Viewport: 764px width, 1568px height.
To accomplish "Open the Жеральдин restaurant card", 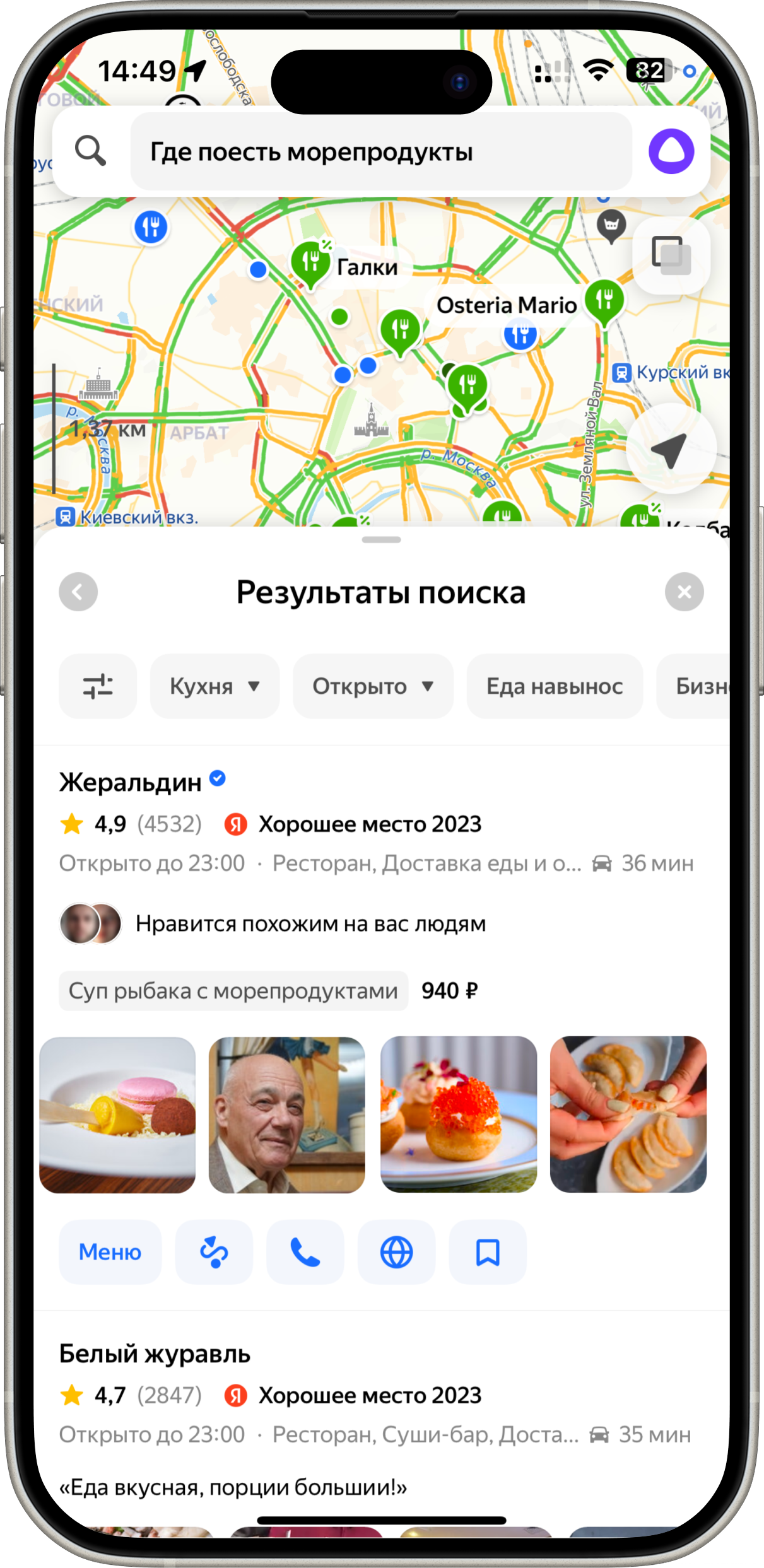I will pyautogui.click(x=131, y=782).
